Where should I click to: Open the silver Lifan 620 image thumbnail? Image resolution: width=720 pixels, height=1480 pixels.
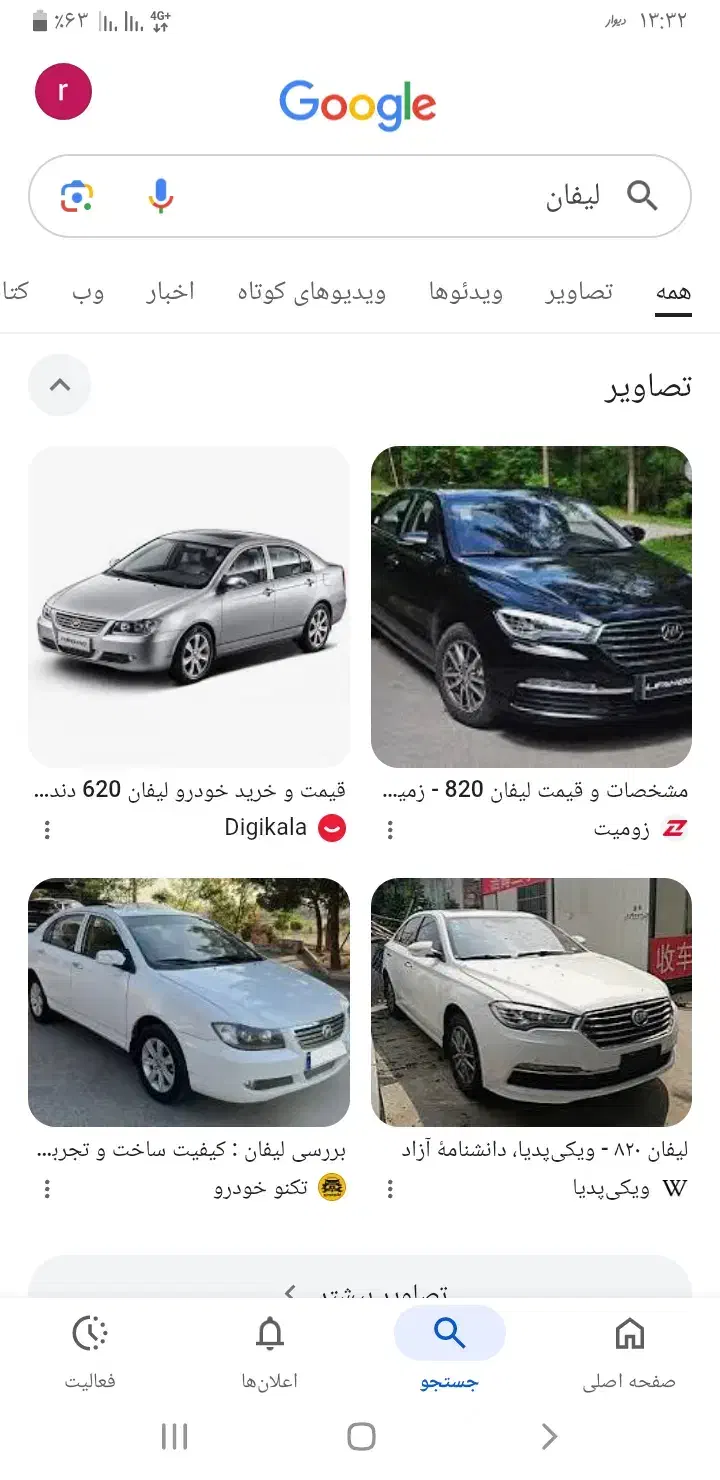tap(190, 604)
